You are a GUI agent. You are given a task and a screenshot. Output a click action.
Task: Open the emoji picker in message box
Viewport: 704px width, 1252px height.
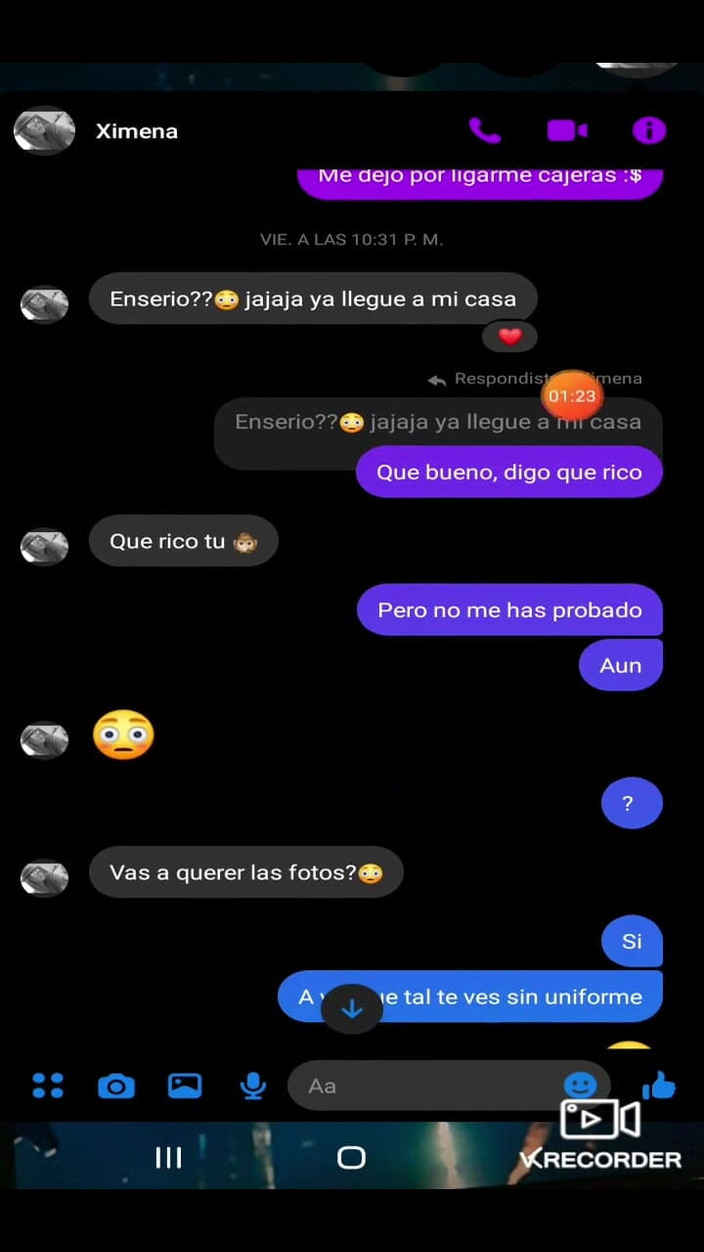[579, 1085]
